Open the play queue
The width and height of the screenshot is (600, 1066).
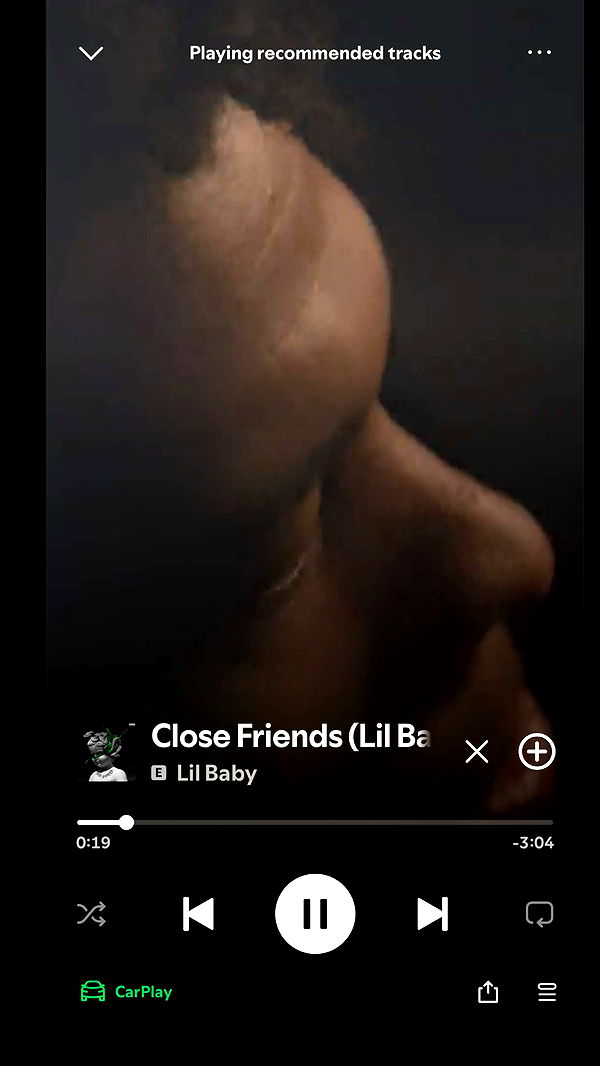(547, 992)
